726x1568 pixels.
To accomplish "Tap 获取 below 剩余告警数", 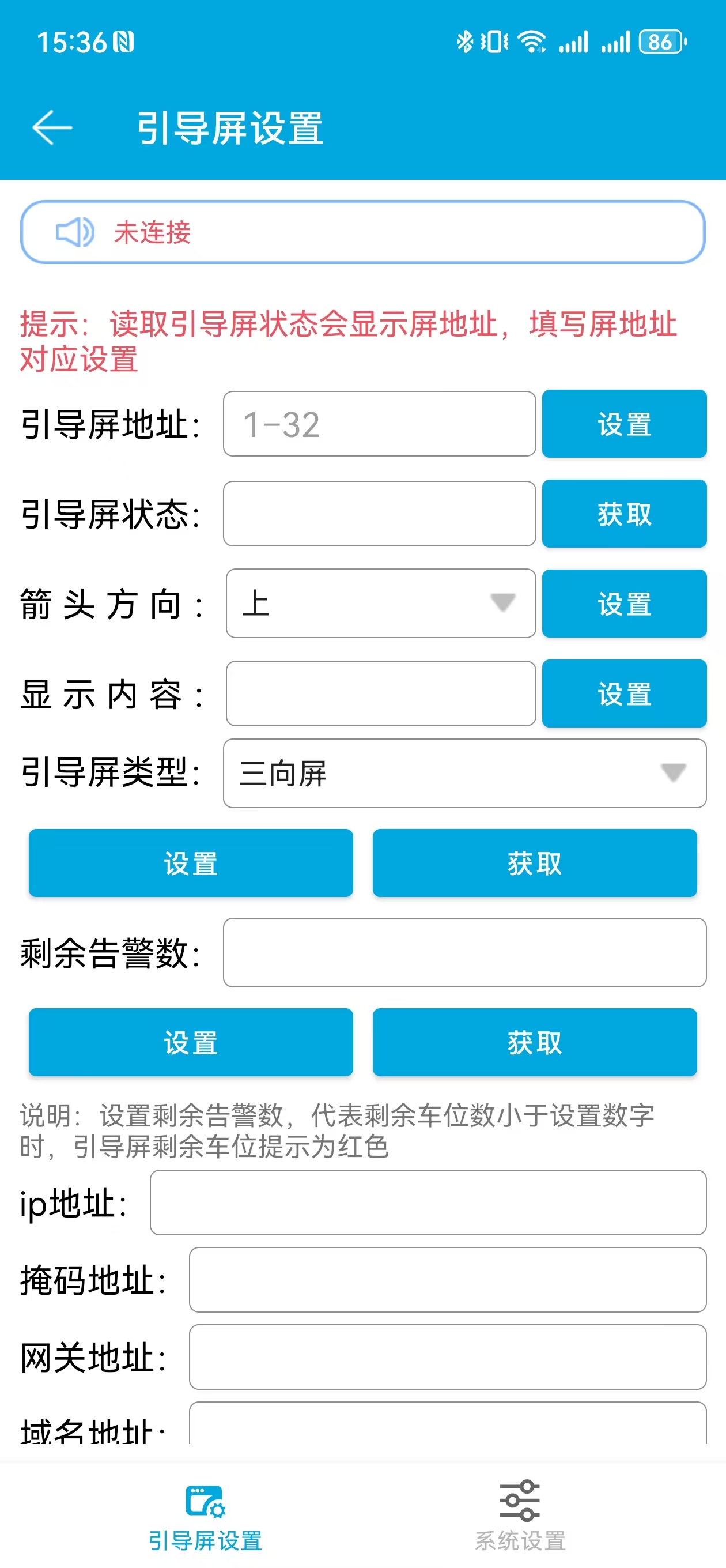I will click(534, 1042).
